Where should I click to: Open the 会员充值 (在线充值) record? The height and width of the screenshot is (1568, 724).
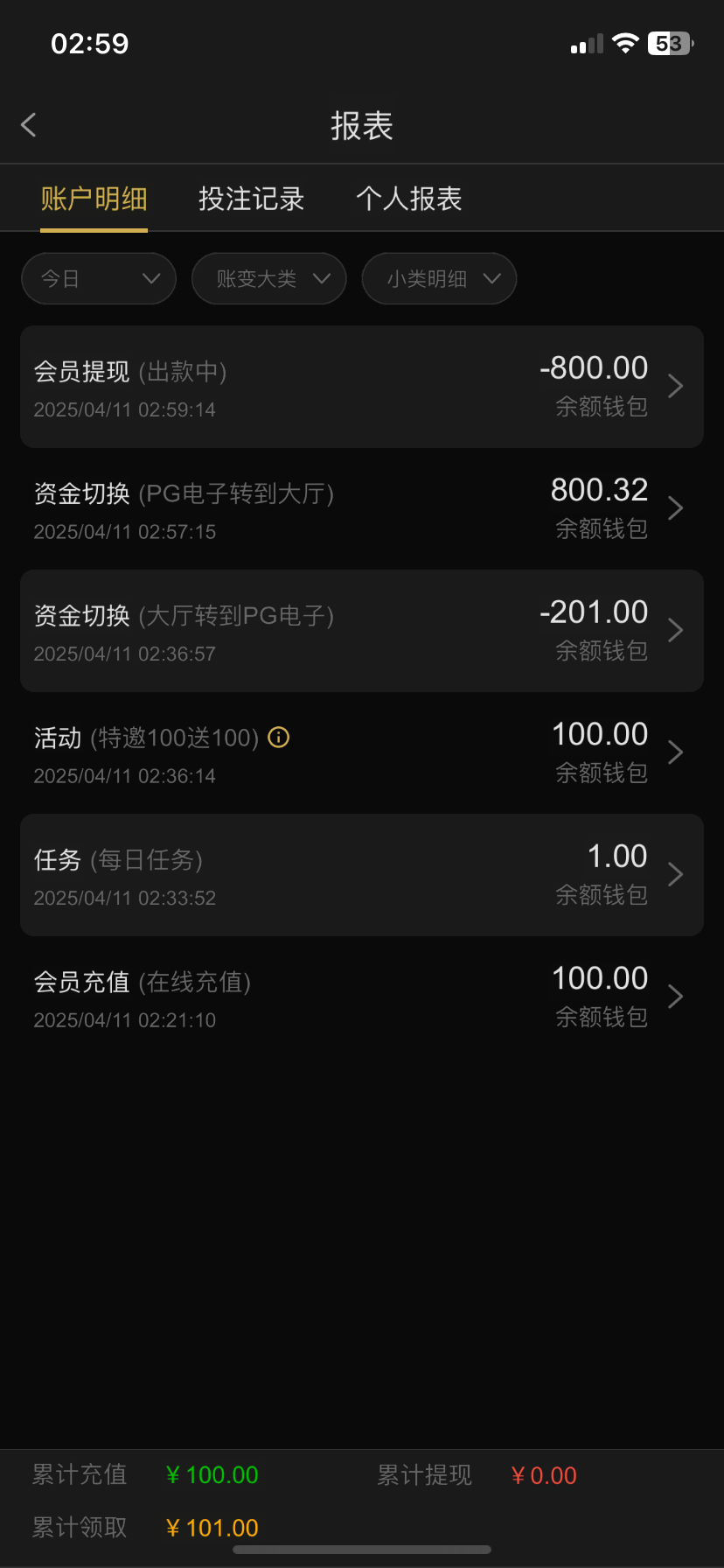click(x=361, y=997)
